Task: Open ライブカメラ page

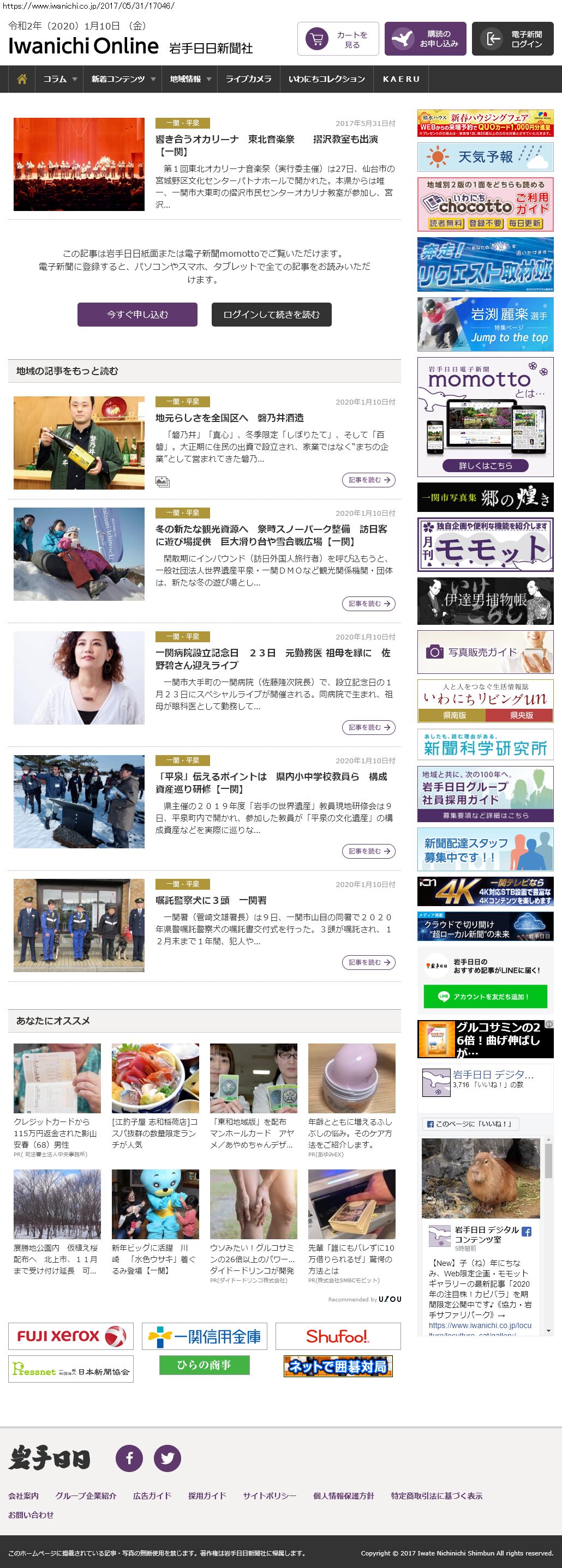Action: 248,79
